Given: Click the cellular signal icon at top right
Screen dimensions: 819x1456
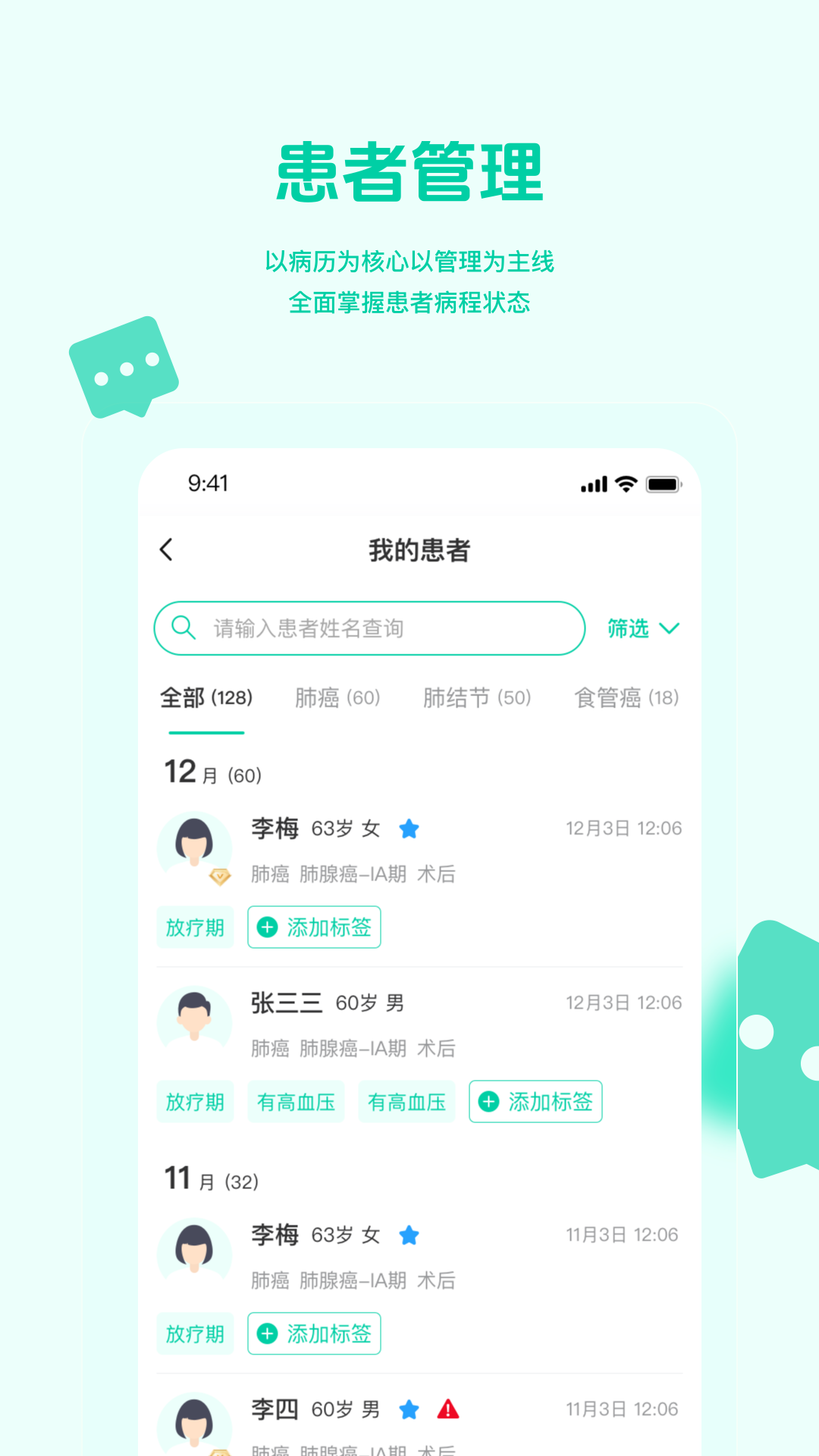Looking at the screenshot, I should tap(593, 483).
